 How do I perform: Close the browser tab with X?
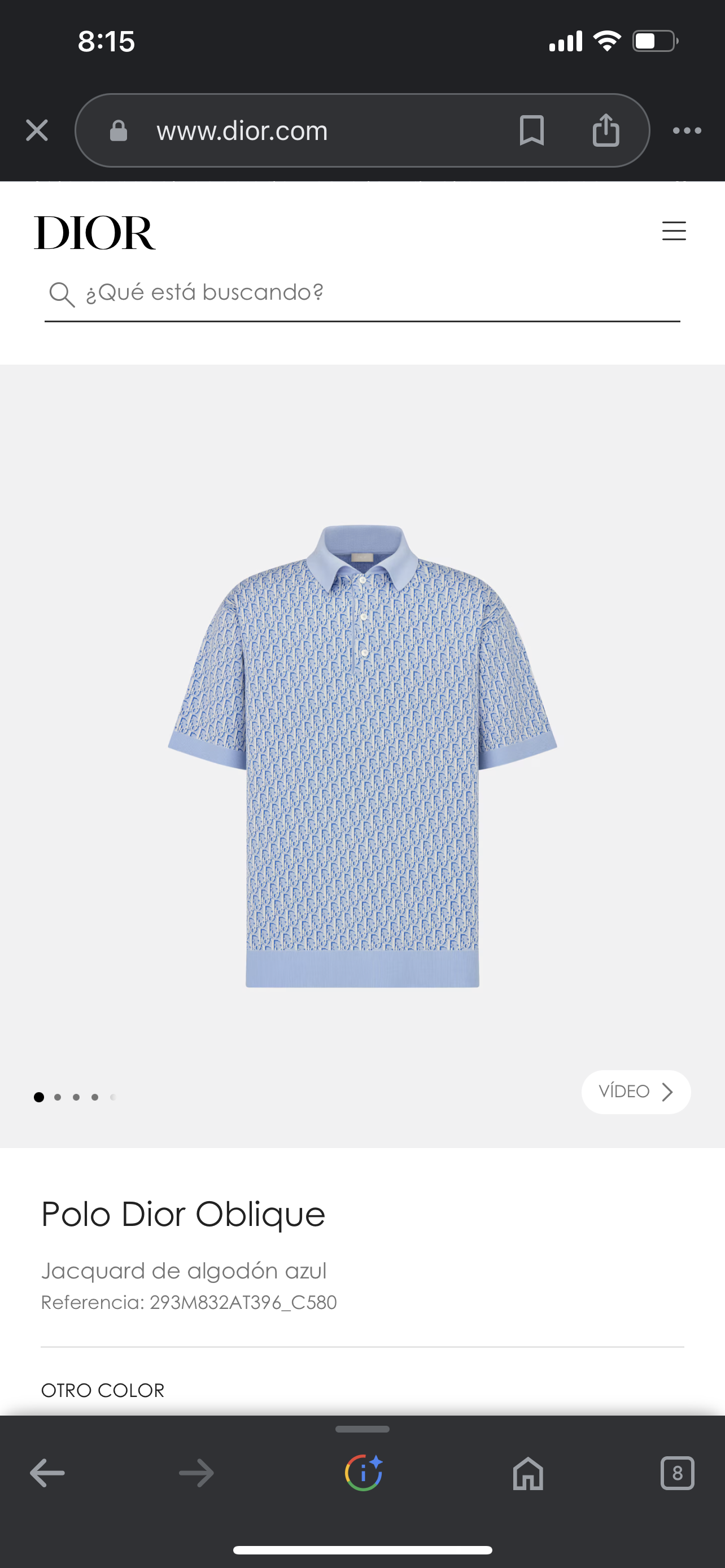point(37,130)
